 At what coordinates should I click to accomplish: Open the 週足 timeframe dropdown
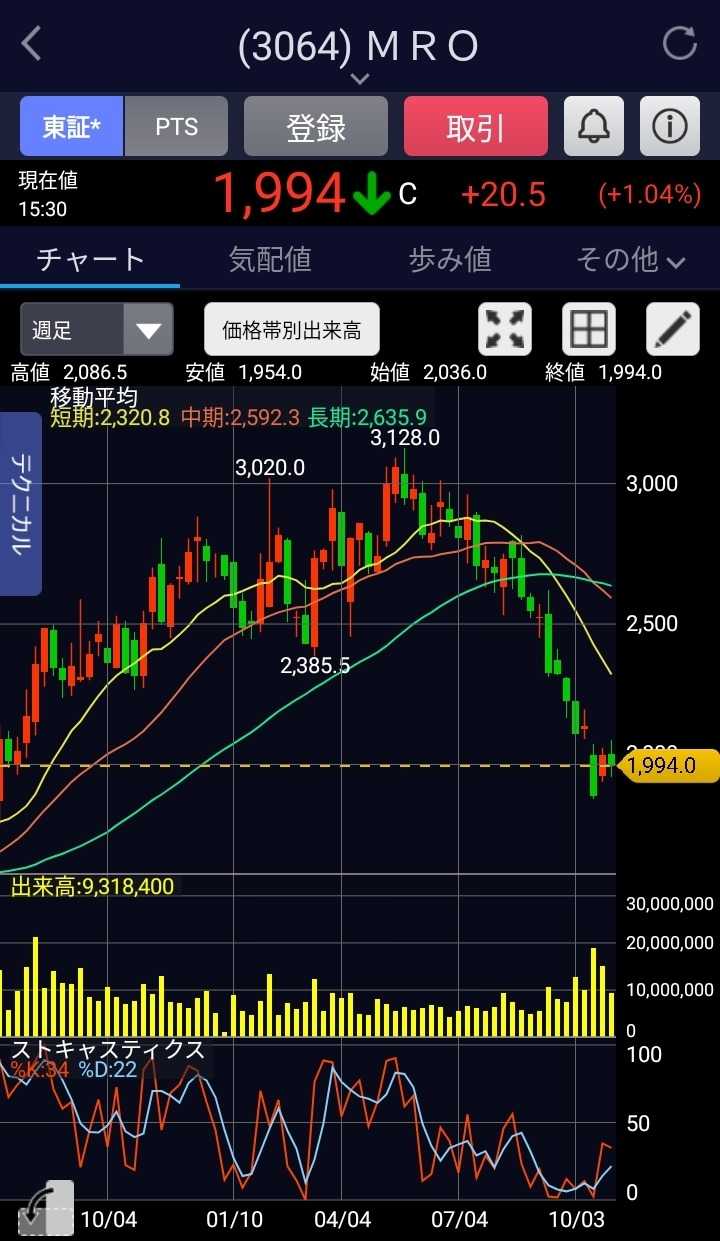pos(96,330)
